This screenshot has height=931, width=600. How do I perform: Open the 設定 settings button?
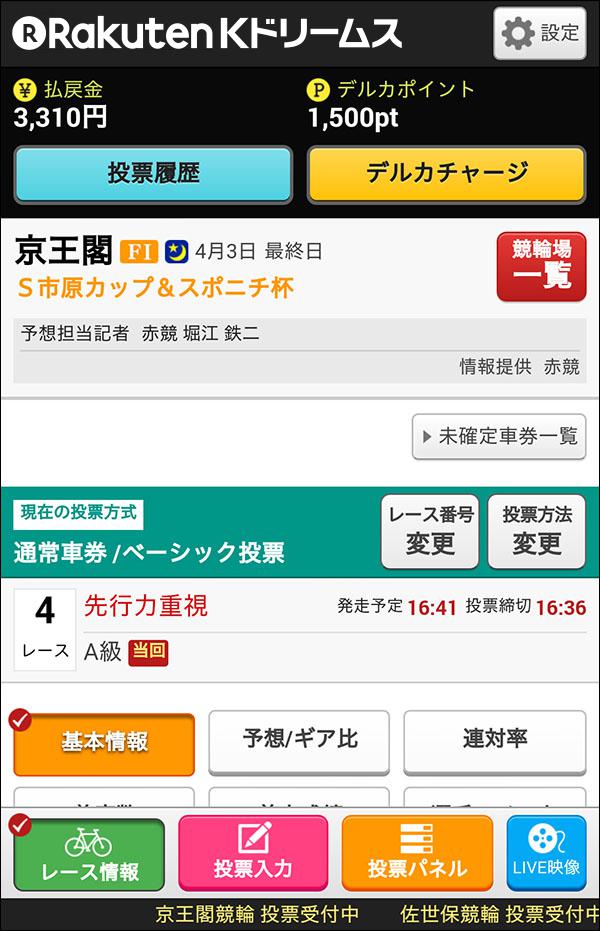(x=539, y=33)
